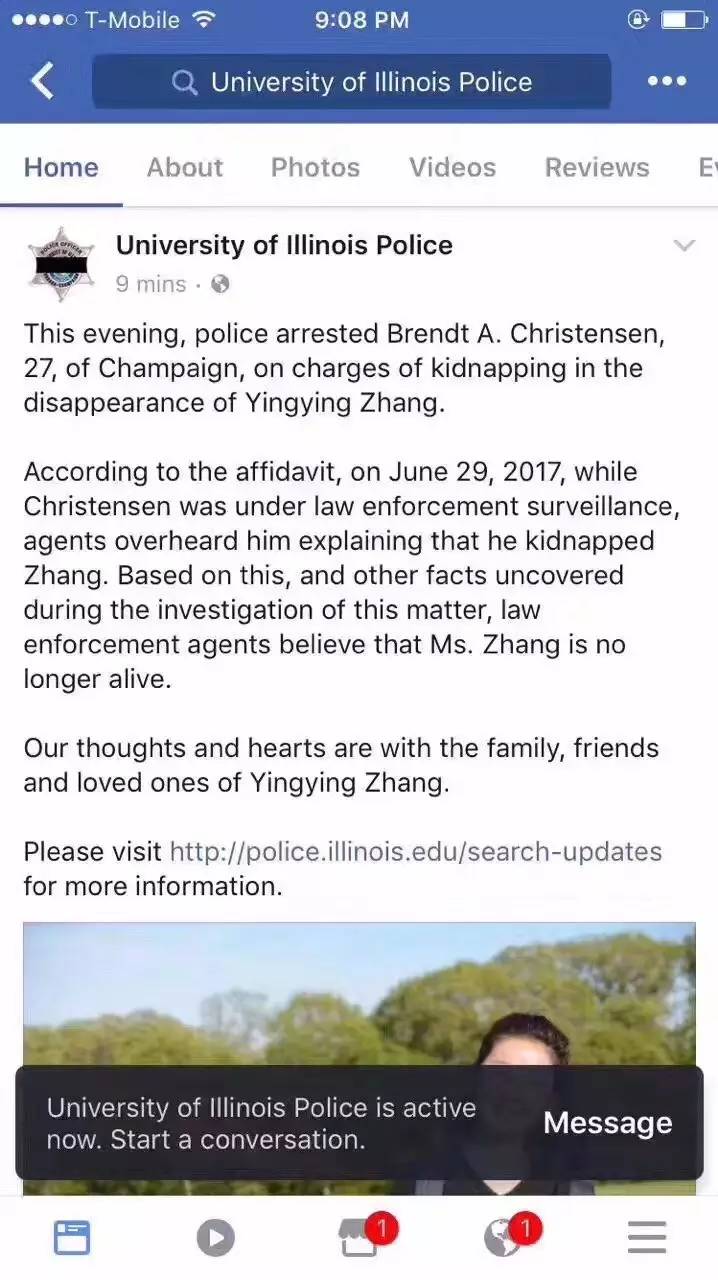Open the video play tab

[215, 1238]
